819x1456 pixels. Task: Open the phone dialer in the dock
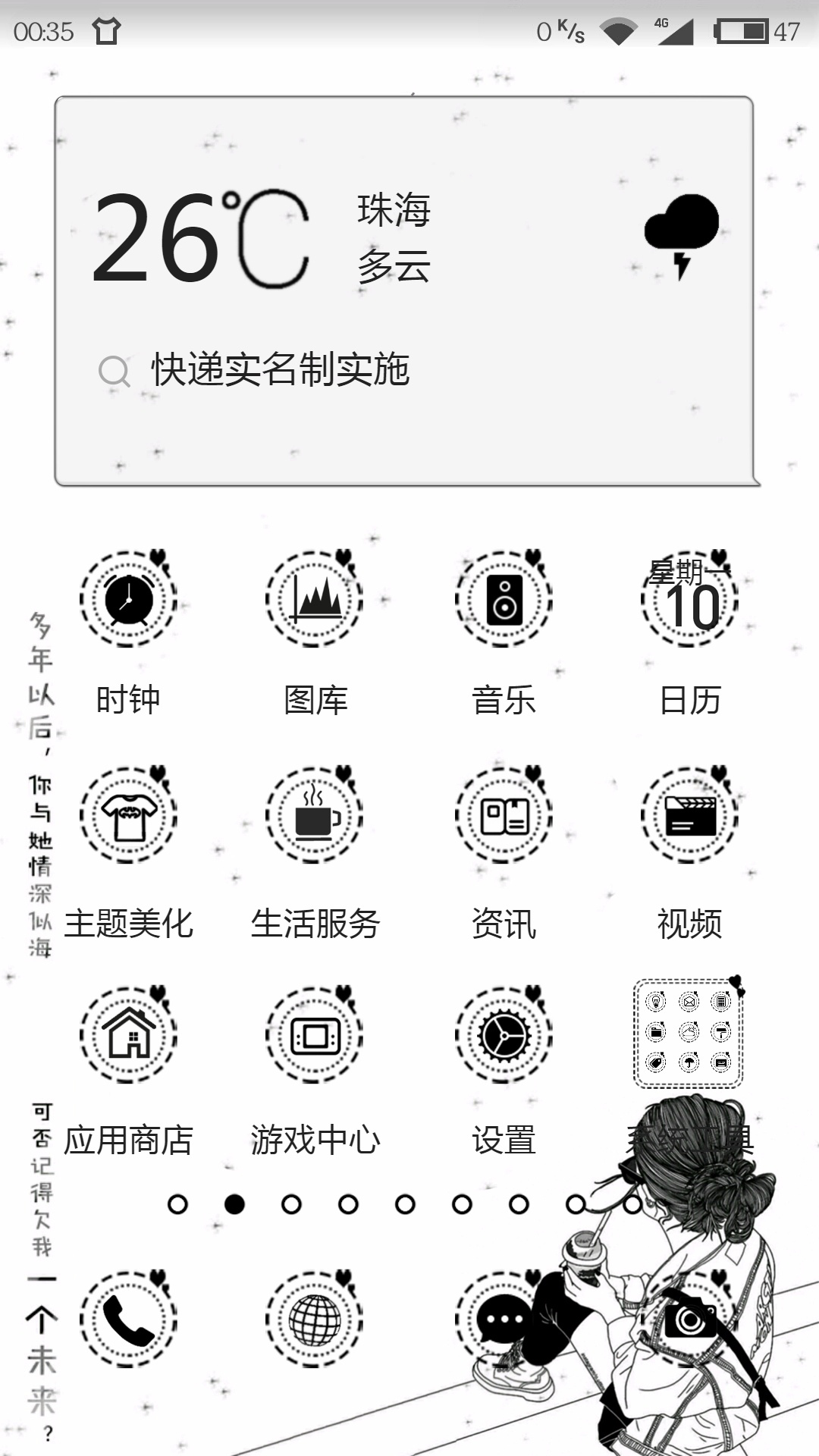(128, 1319)
